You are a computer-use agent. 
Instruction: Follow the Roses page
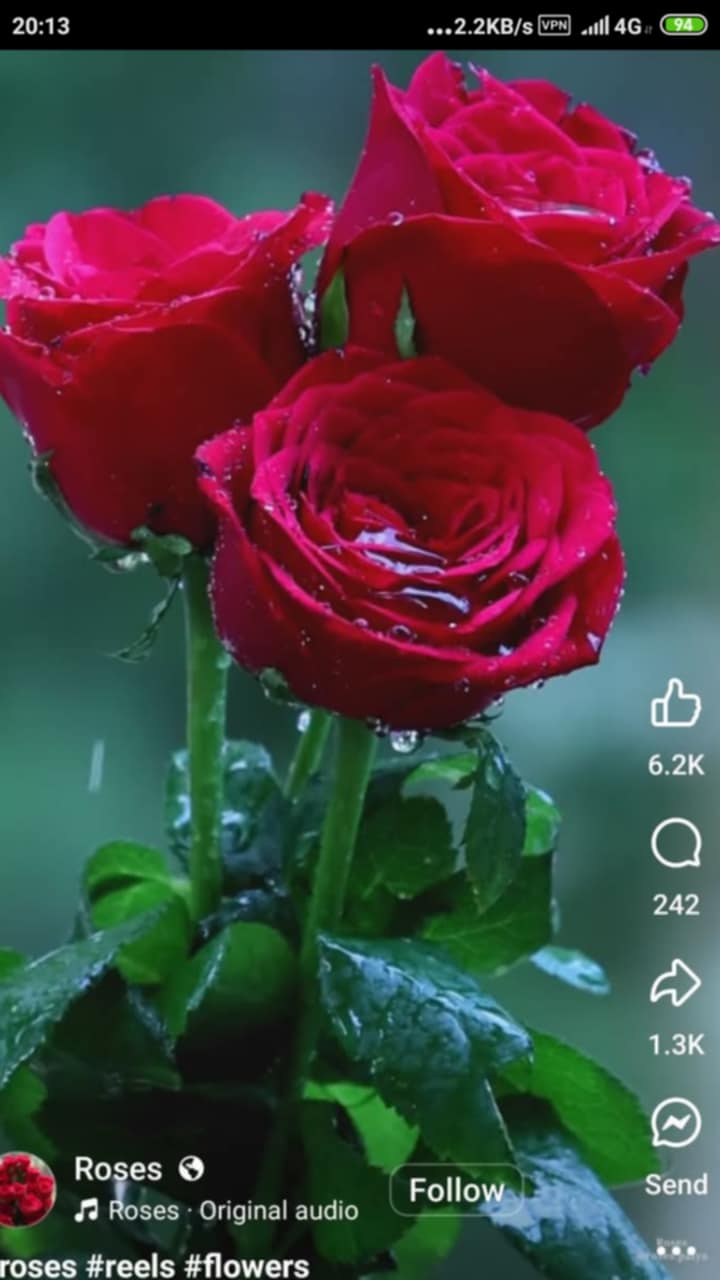(456, 1190)
